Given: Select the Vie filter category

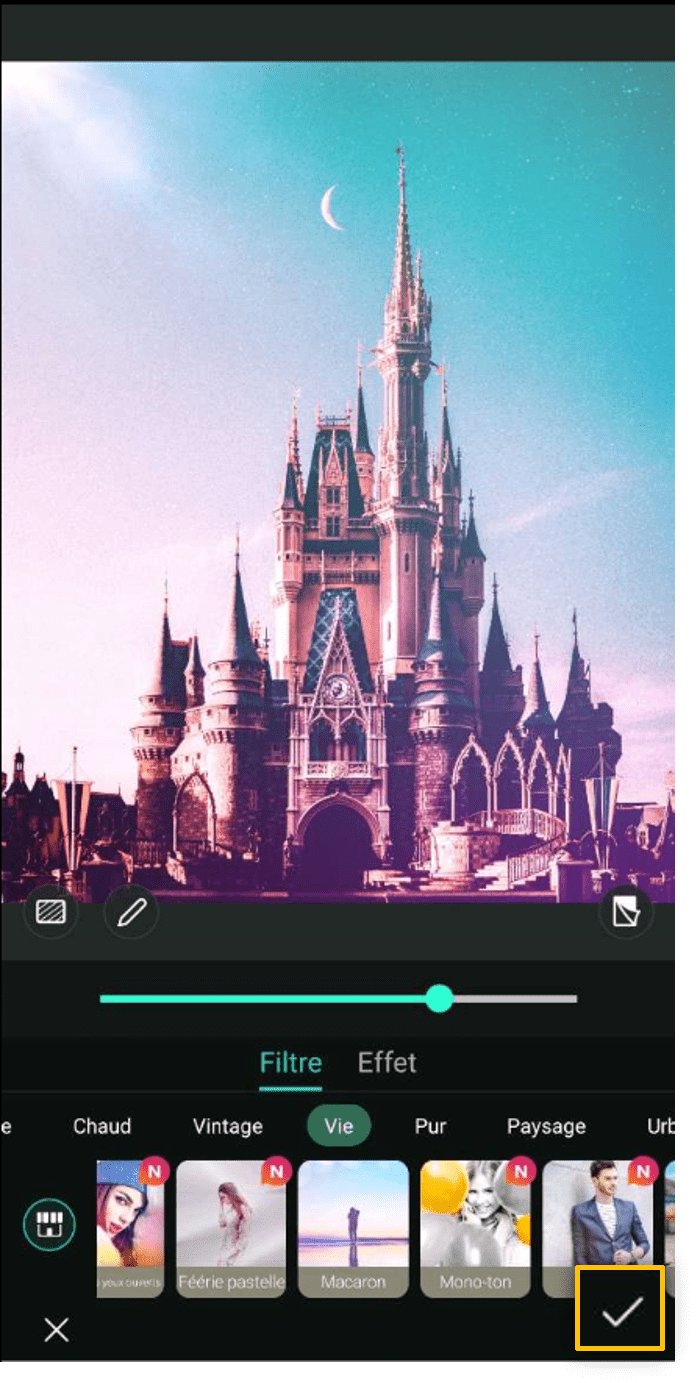Looking at the screenshot, I should (x=339, y=1126).
